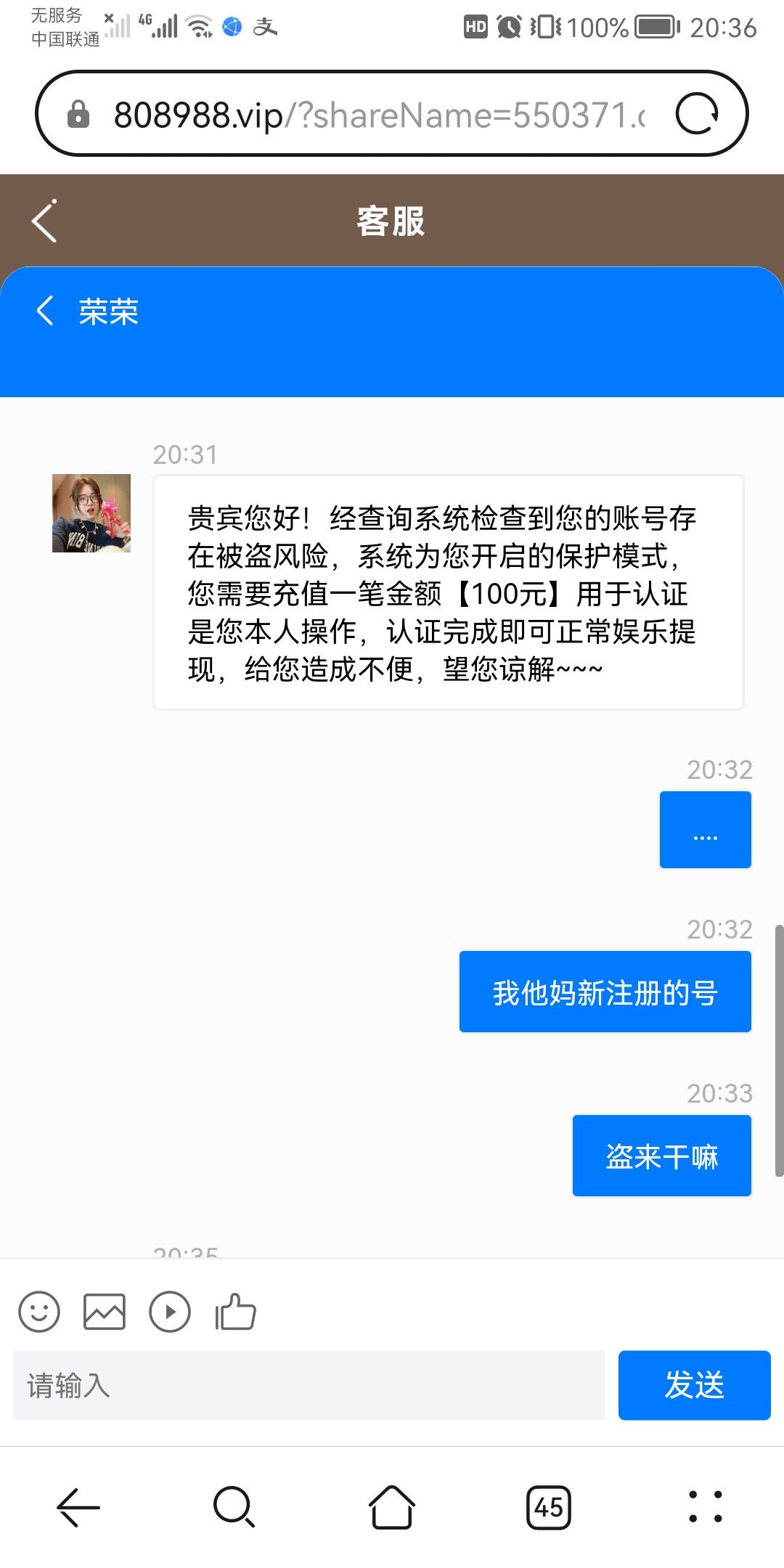Tap the browser back navigation arrow
Viewport: 784px width, 1568px height.
pyautogui.click(x=77, y=1508)
